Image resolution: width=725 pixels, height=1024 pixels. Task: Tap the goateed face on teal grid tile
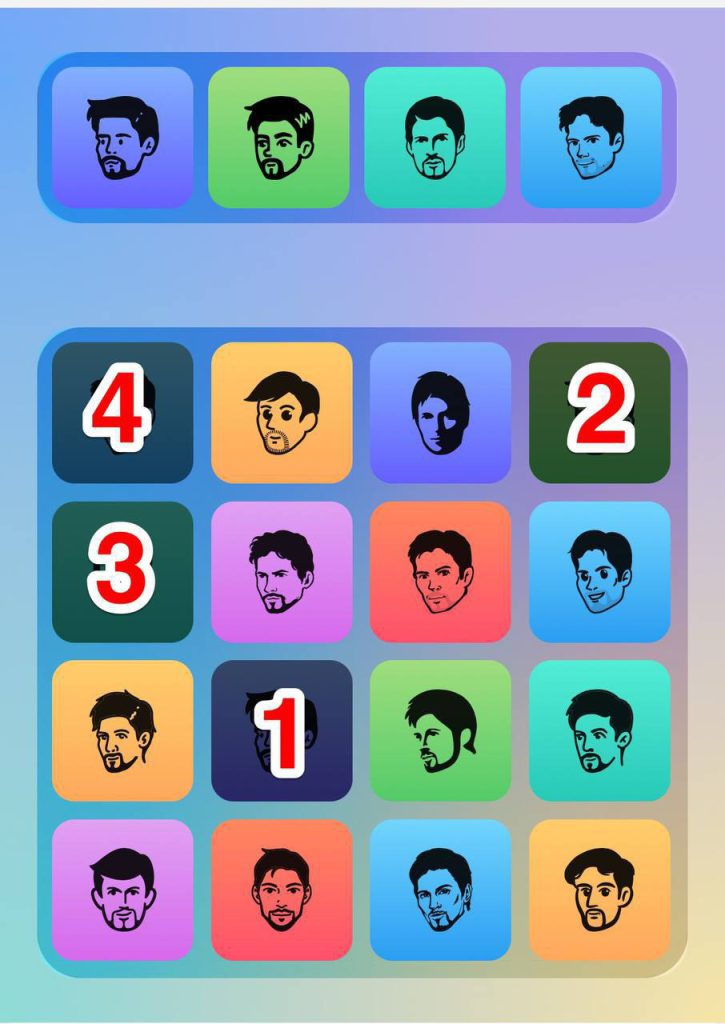(599, 730)
